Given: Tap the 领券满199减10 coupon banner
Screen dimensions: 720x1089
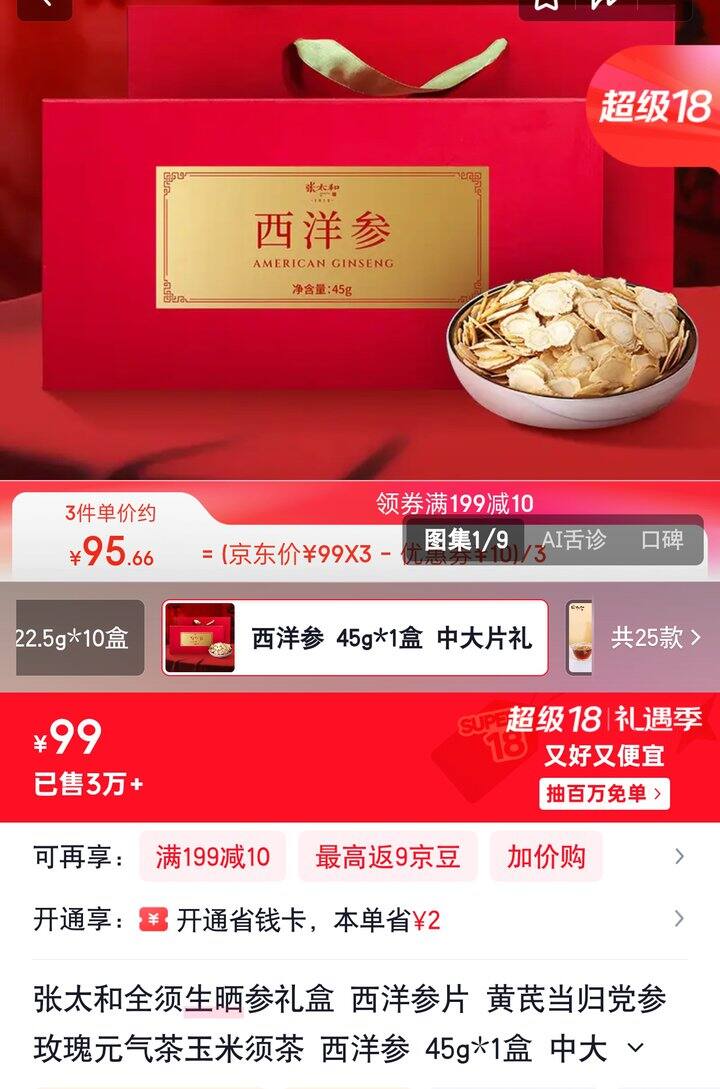Looking at the screenshot, I should [455, 503].
